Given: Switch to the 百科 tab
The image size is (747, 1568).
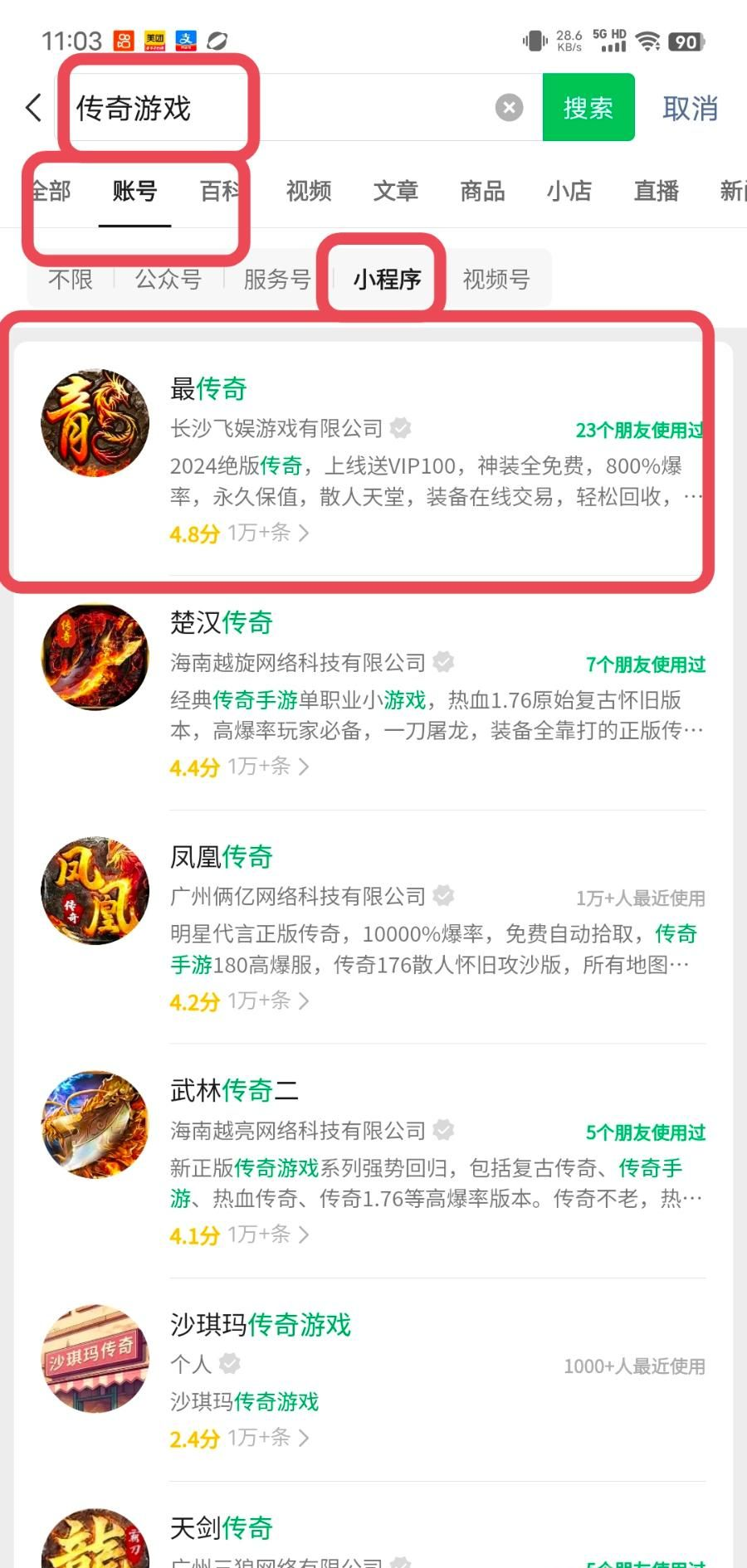Looking at the screenshot, I should pyautogui.click(x=220, y=192).
